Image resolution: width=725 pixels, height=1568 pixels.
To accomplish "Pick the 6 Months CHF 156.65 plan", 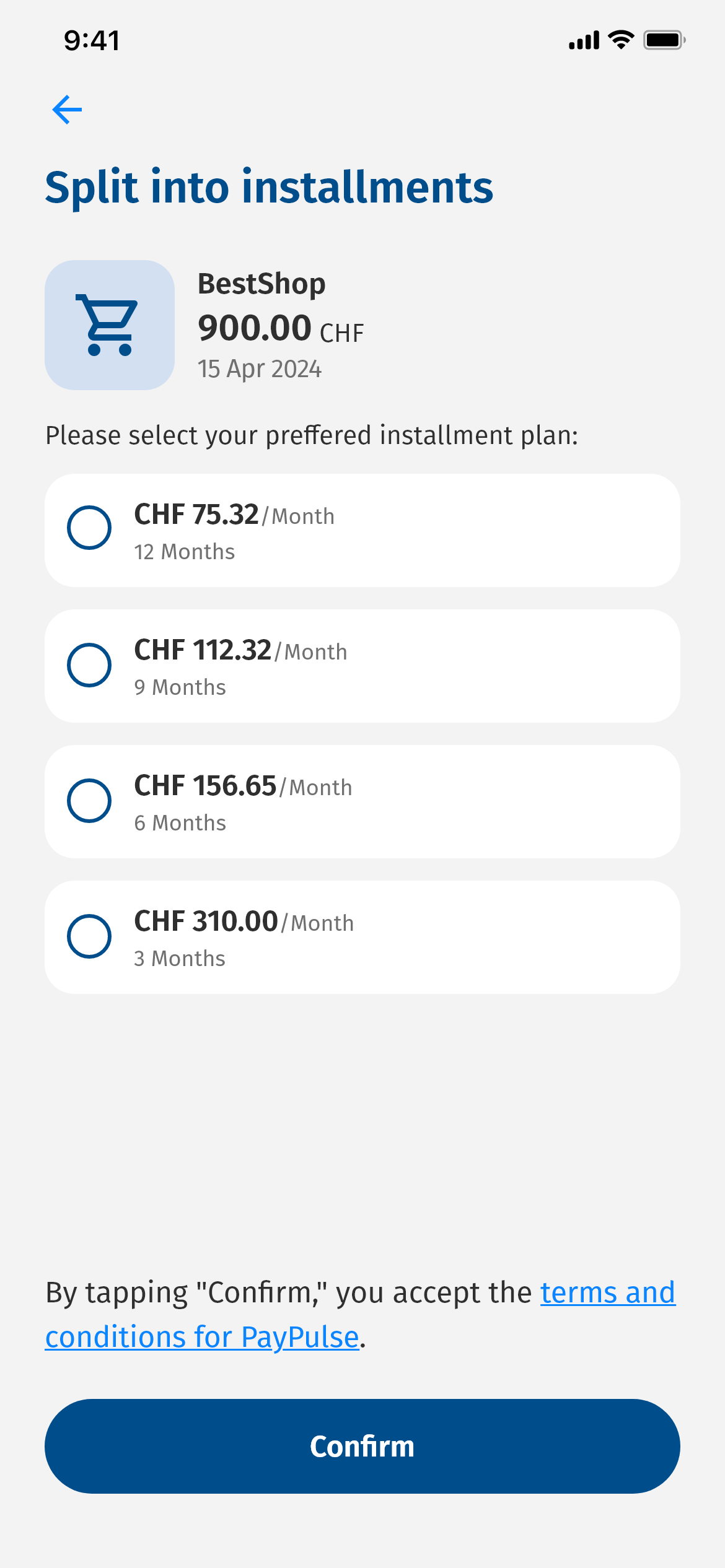I will (x=362, y=801).
